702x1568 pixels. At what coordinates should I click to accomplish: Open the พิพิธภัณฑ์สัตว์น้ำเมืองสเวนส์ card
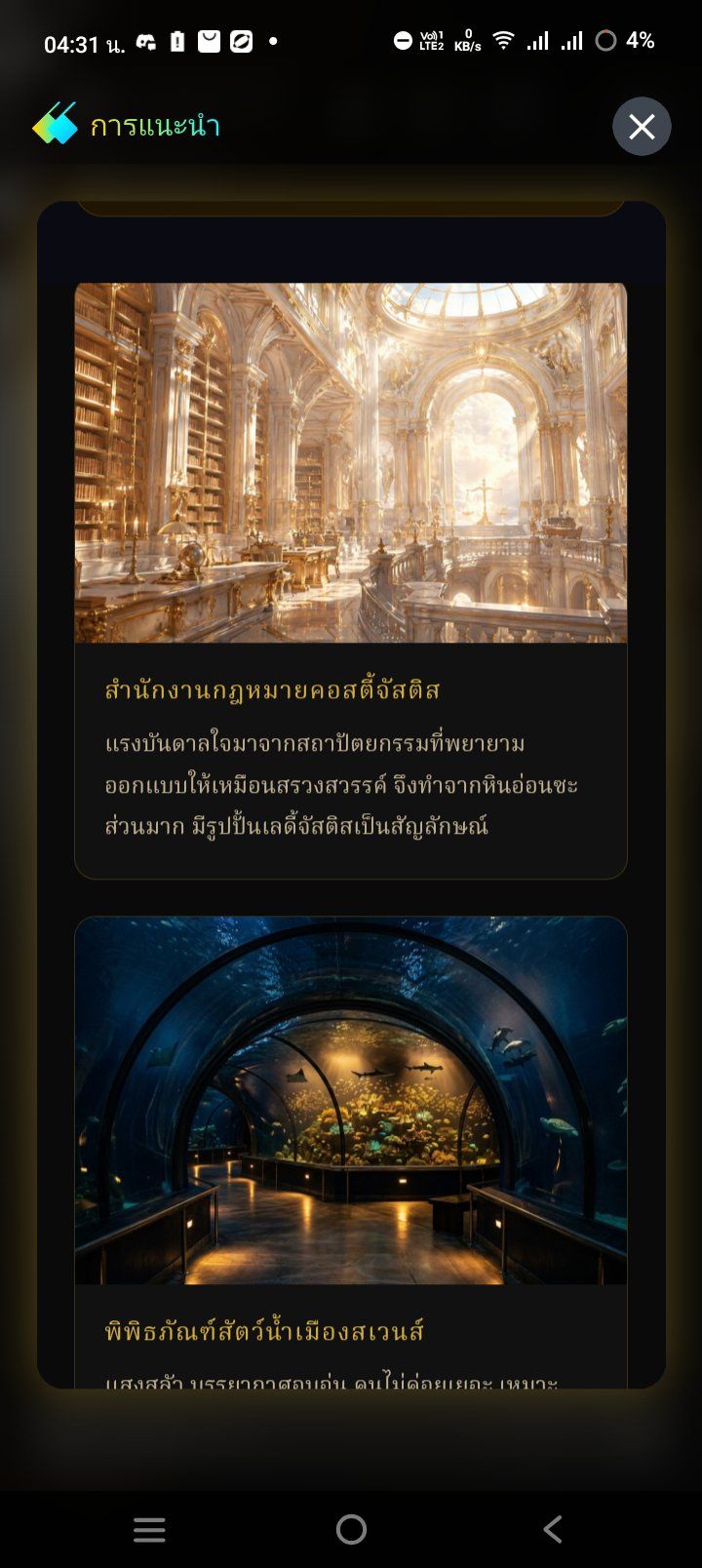351,1152
